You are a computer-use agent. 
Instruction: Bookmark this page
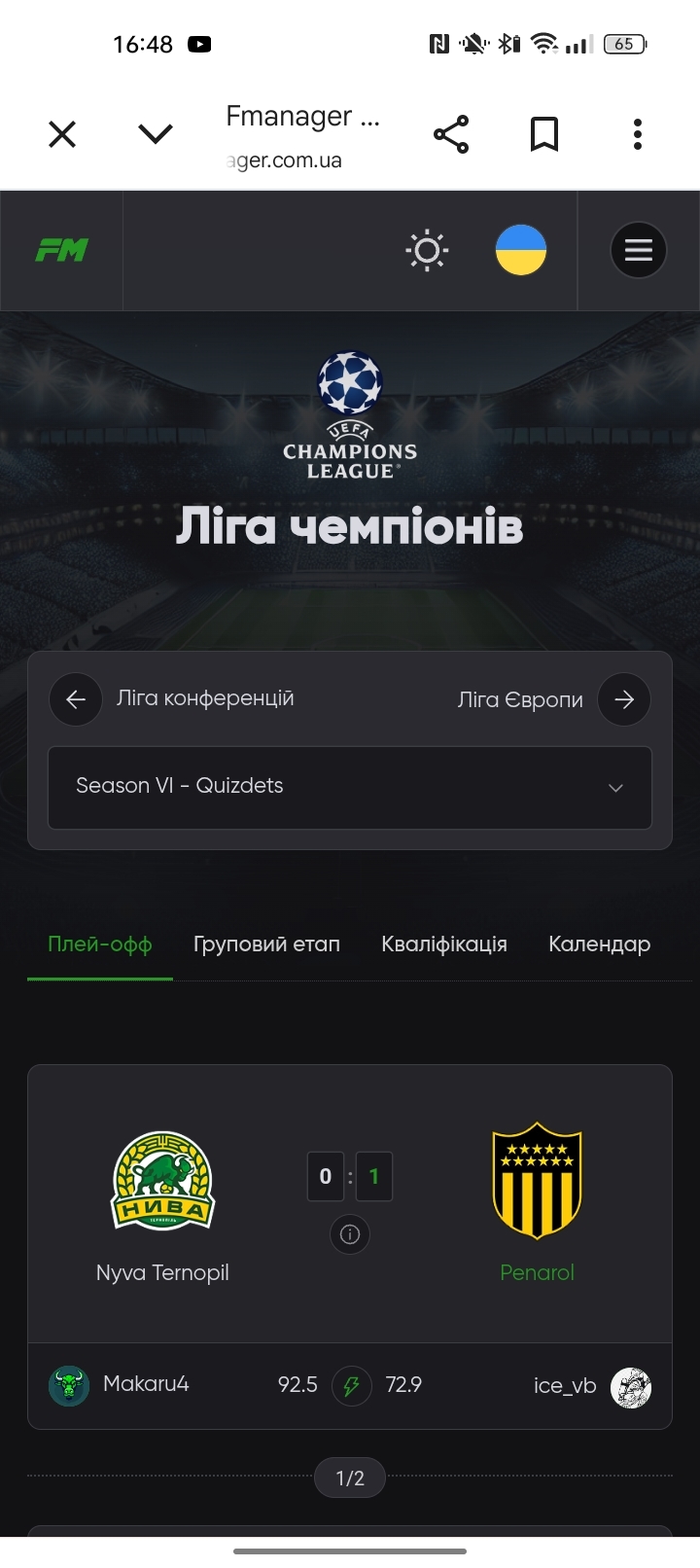pyautogui.click(x=544, y=134)
